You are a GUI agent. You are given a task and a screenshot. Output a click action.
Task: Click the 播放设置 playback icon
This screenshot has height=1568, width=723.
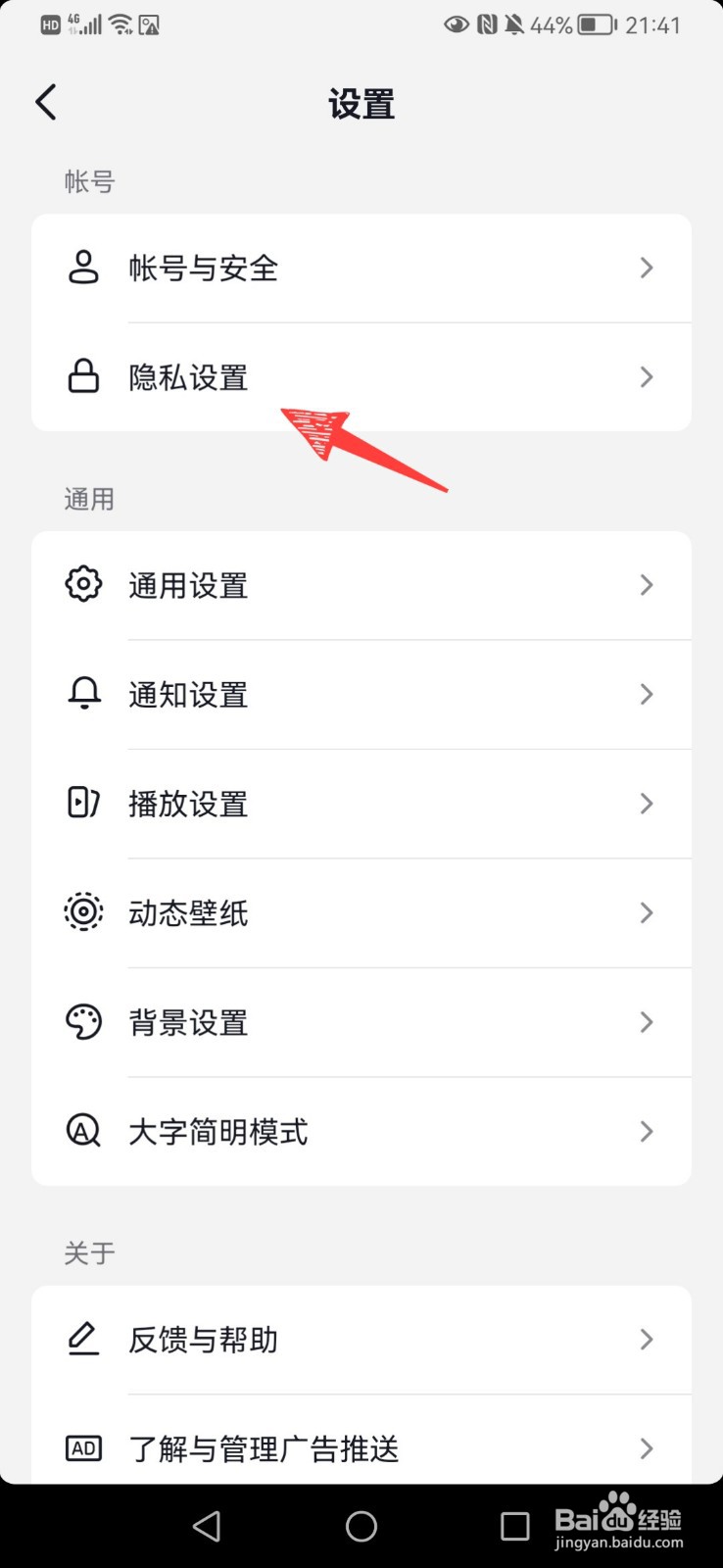point(83,803)
